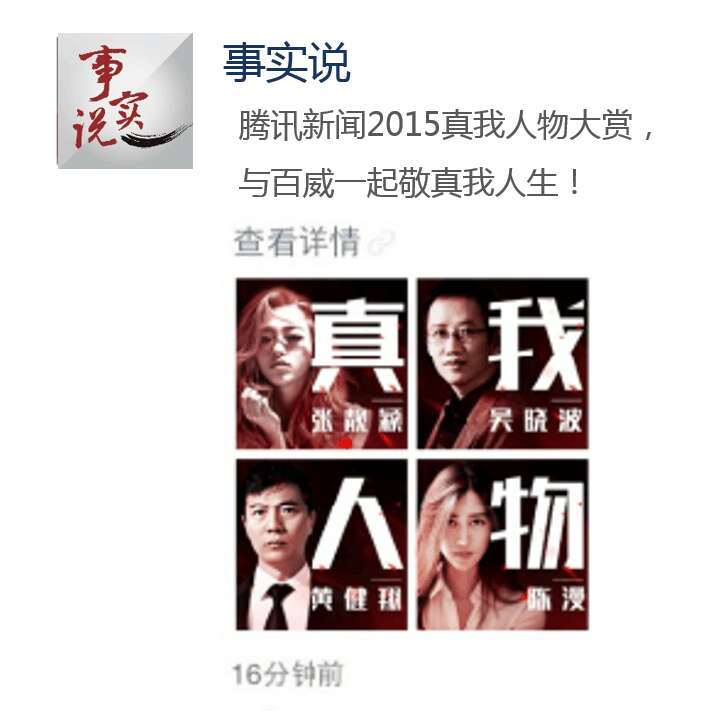This screenshot has width=711, height=720.
Task: Open the 真我人物 poster image
Action: [x=412, y=455]
